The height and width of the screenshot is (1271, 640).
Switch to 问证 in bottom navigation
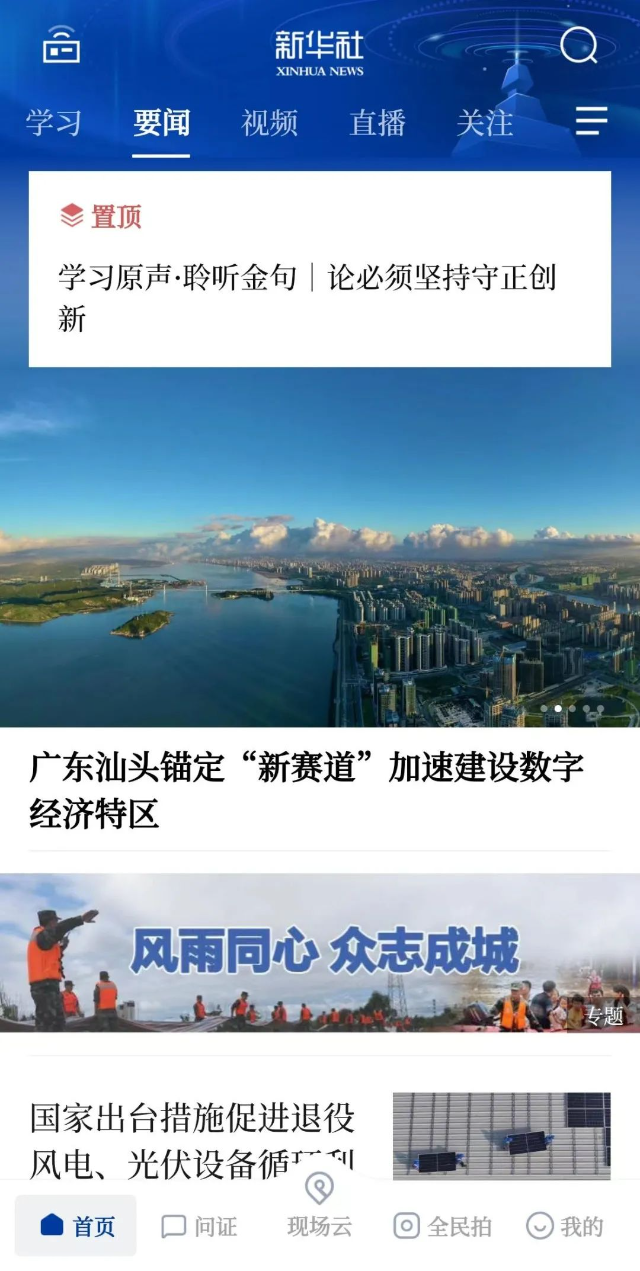pos(199,1226)
